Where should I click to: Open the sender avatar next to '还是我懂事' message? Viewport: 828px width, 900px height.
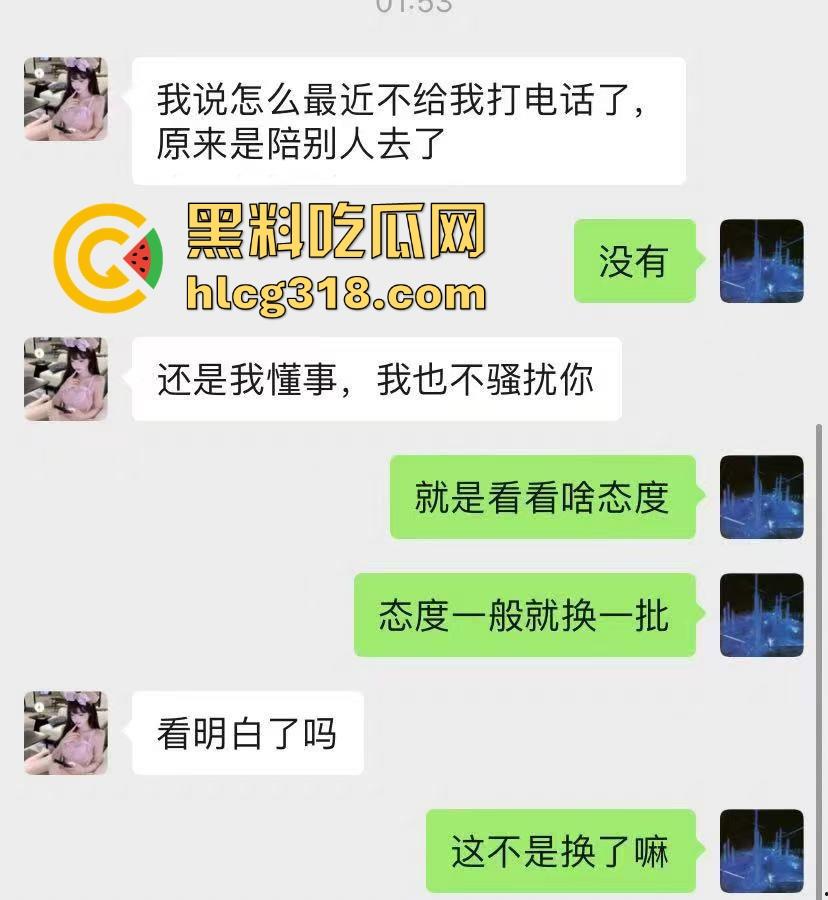click(65, 380)
